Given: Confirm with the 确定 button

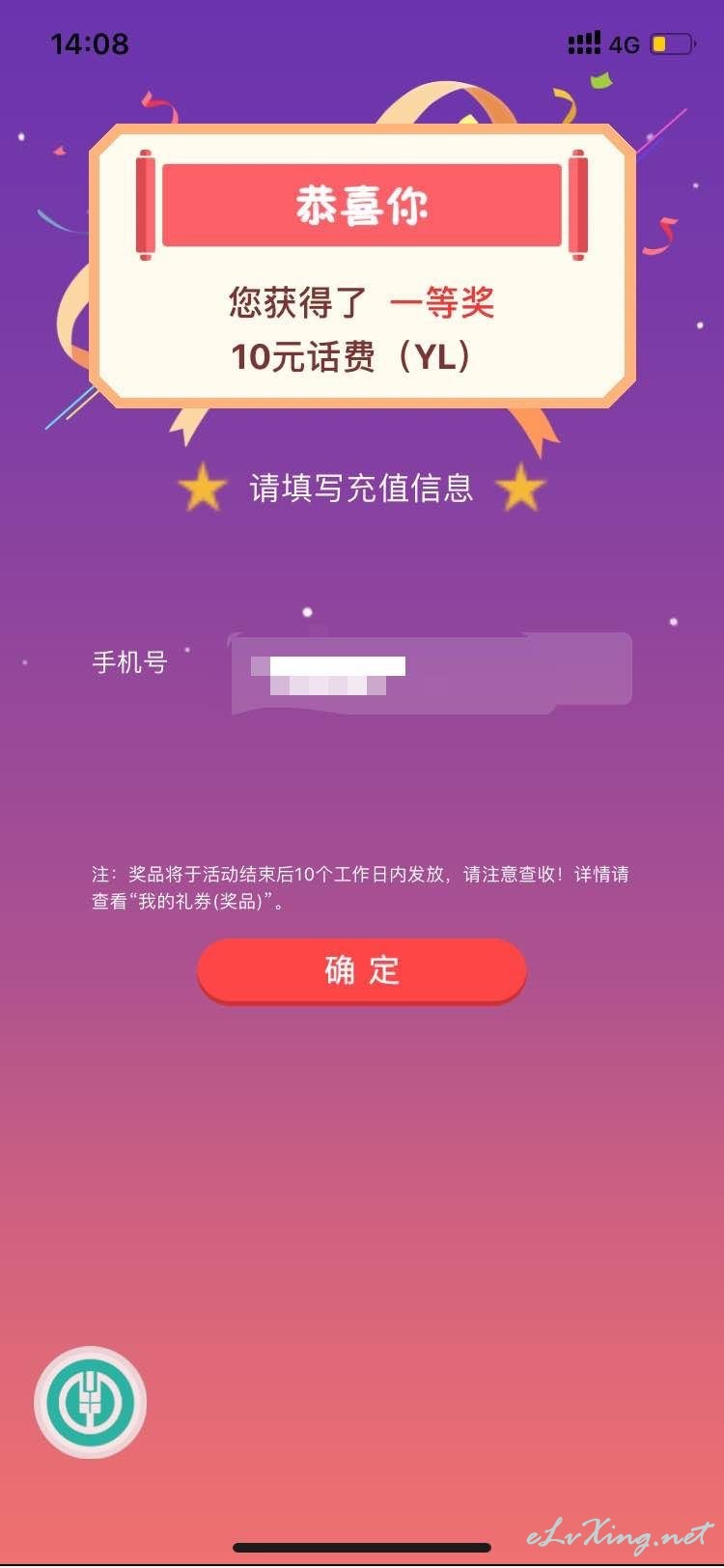Looking at the screenshot, I should coord(362,970).
